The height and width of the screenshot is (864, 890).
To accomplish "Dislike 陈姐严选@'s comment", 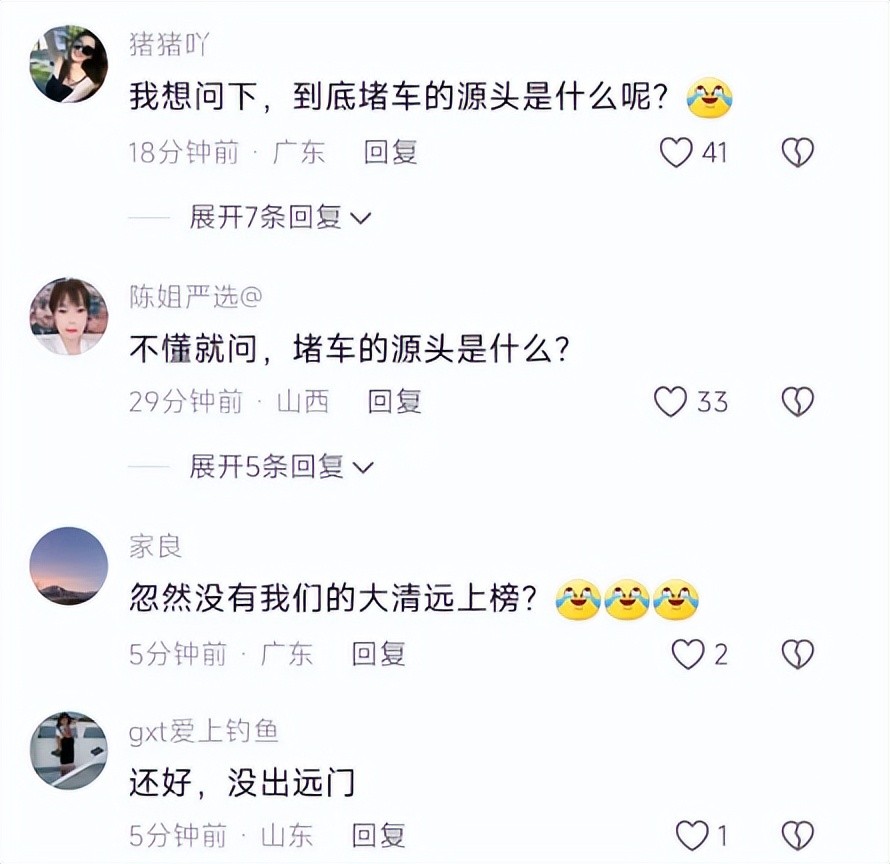I will [x=797, y=402].
